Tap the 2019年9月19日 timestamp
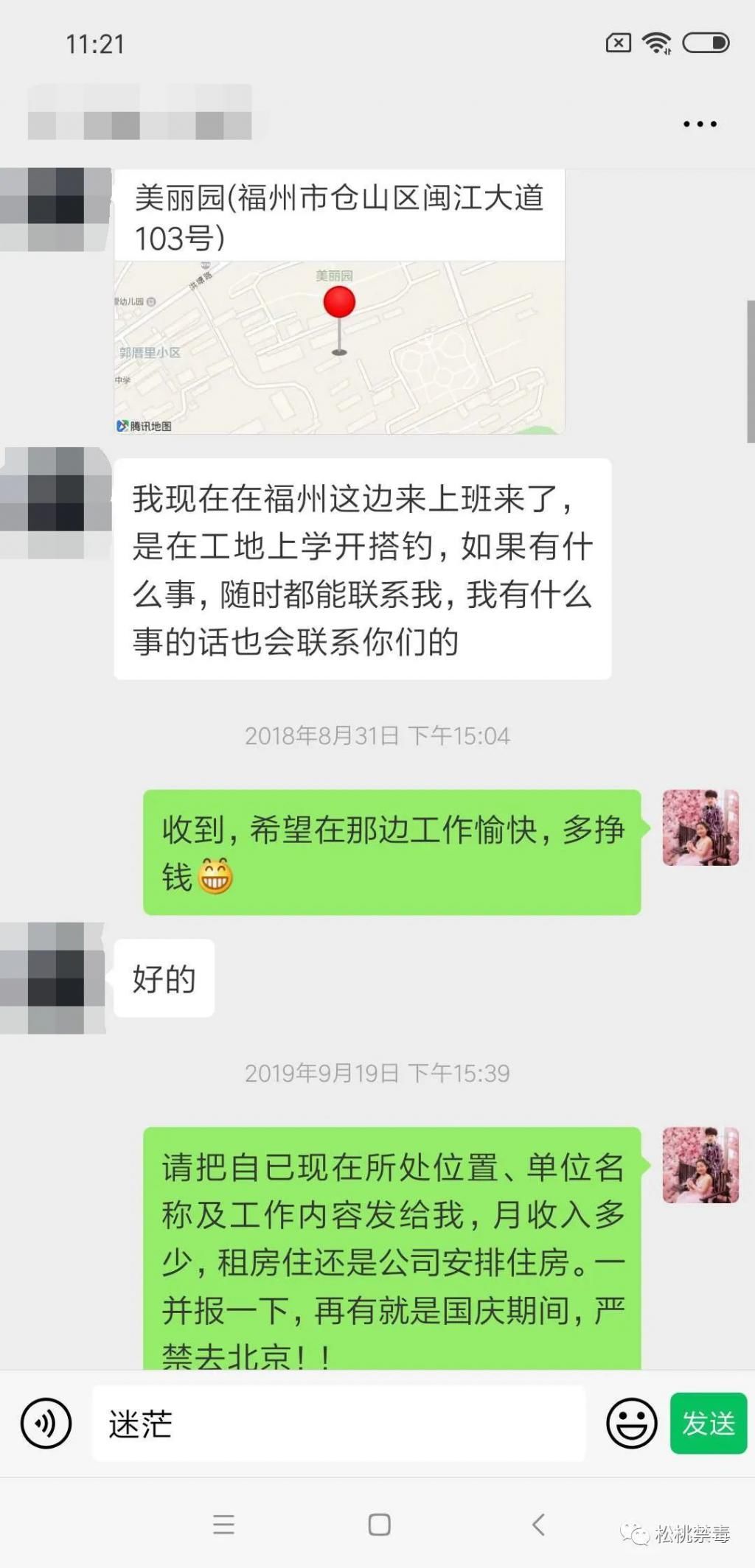 pyautogui.click(x=377, y=1075)
